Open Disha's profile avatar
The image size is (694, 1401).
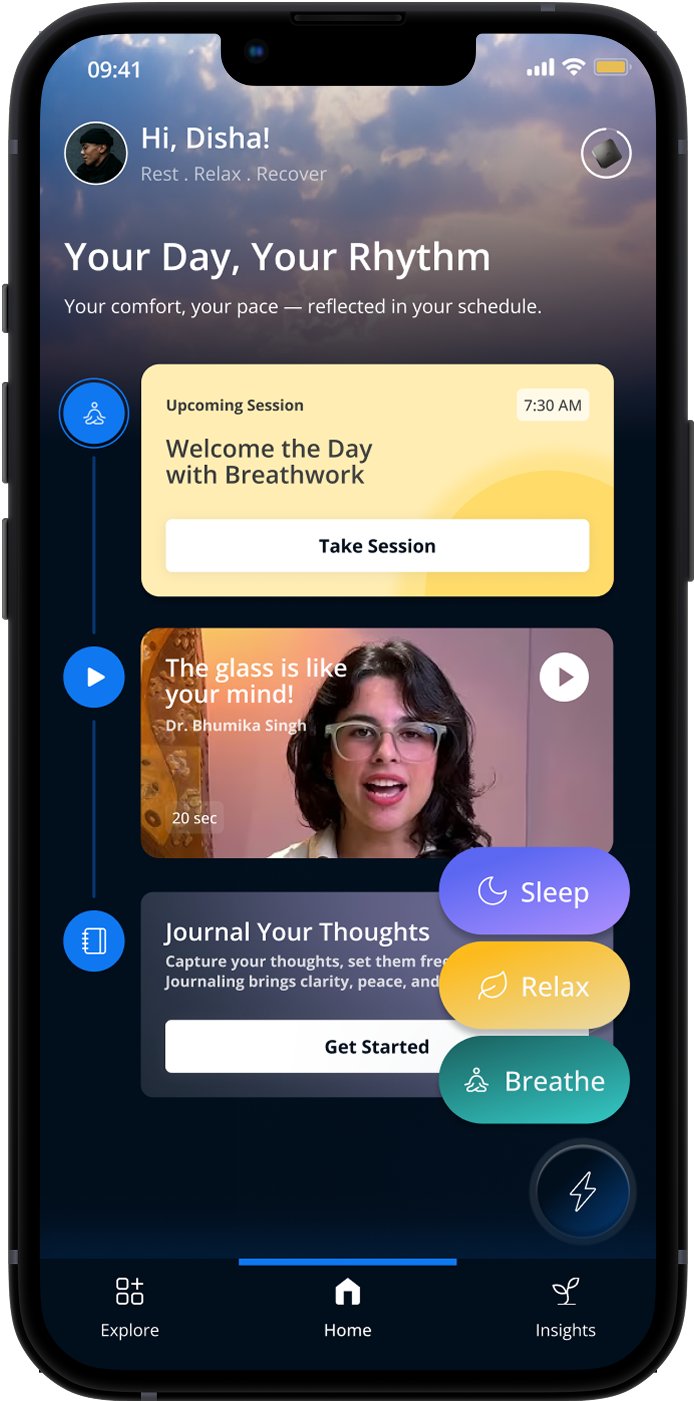(96, 153)
